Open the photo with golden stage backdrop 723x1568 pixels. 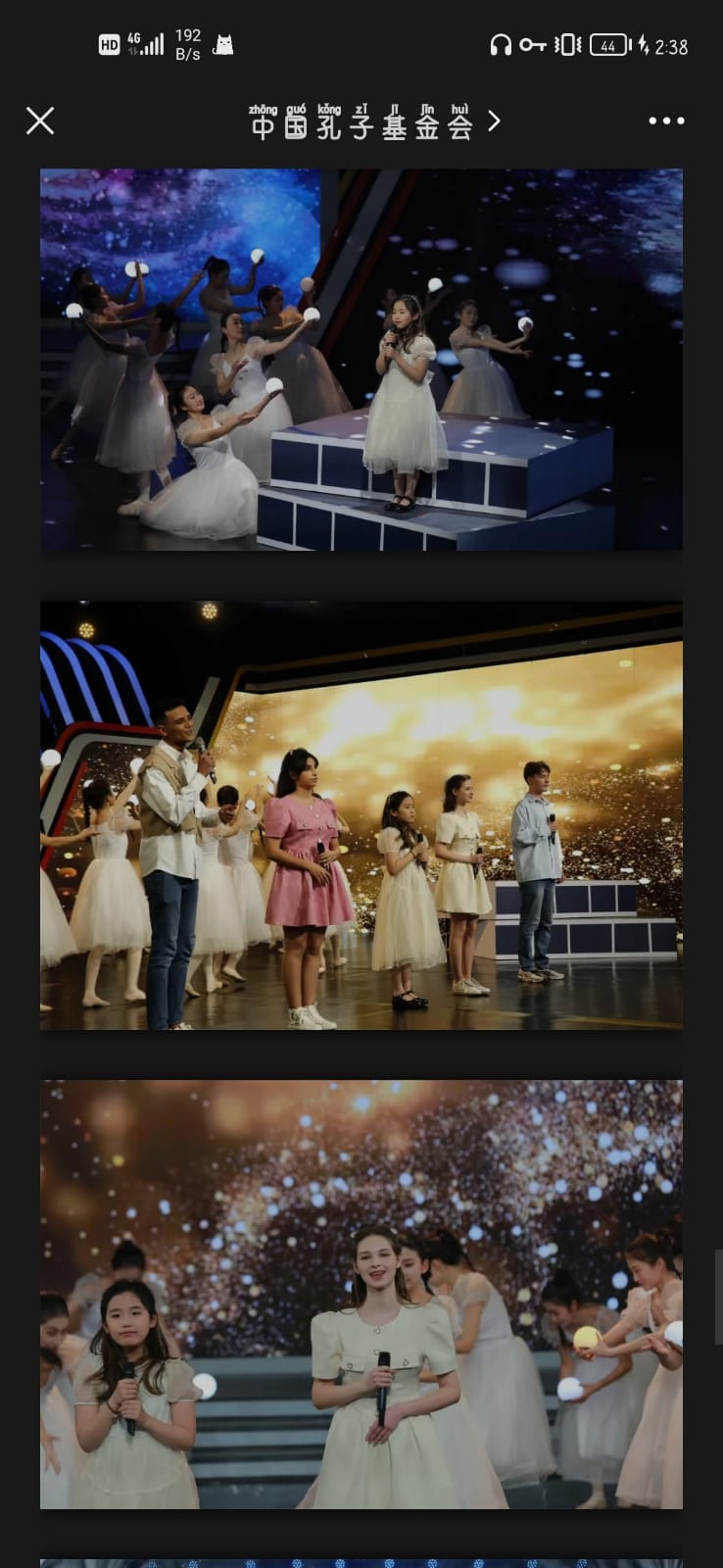point(361,814)
